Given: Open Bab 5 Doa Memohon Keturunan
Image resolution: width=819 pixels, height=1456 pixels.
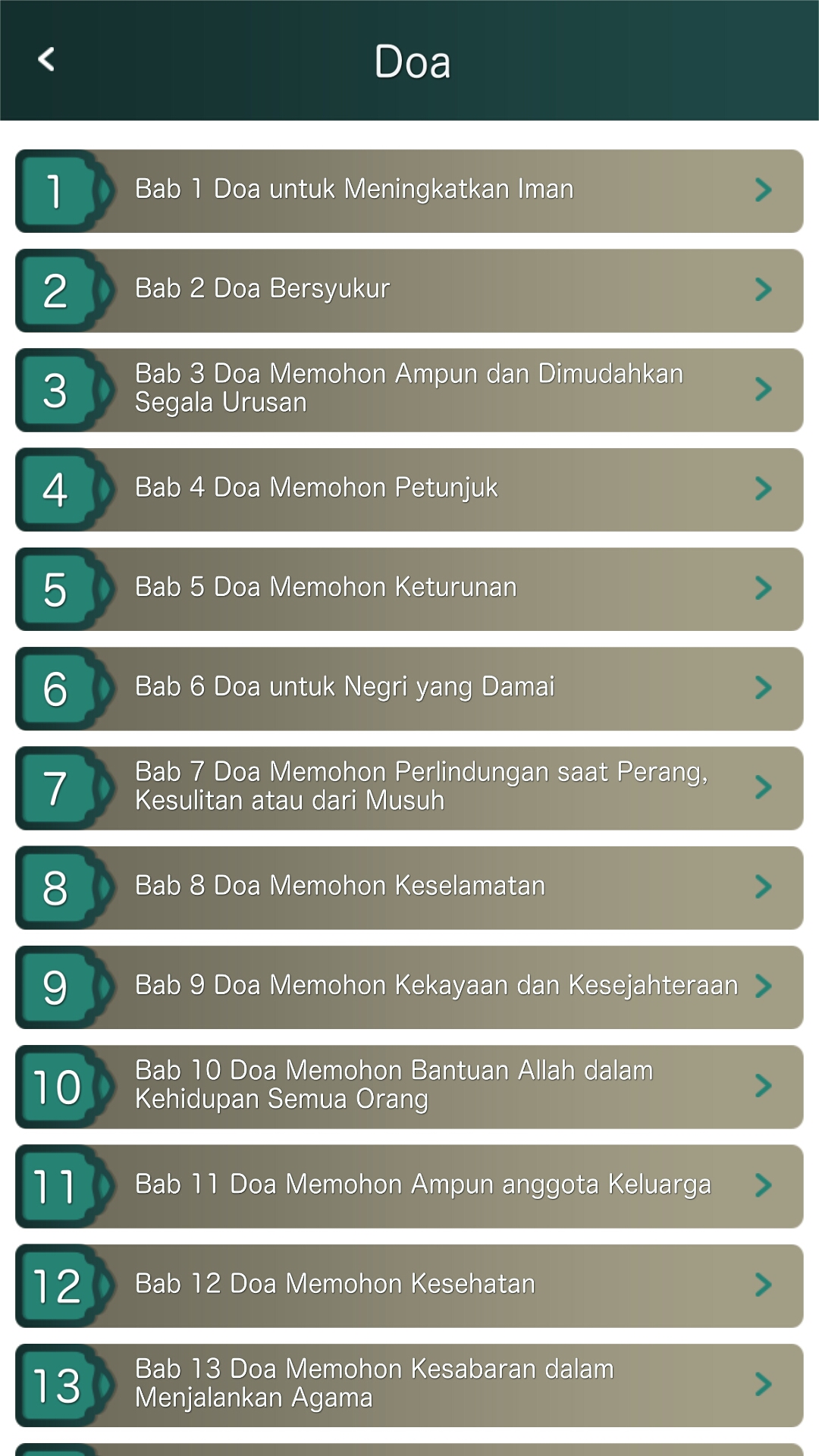Looking at the screenshot, I should [409, 588].
